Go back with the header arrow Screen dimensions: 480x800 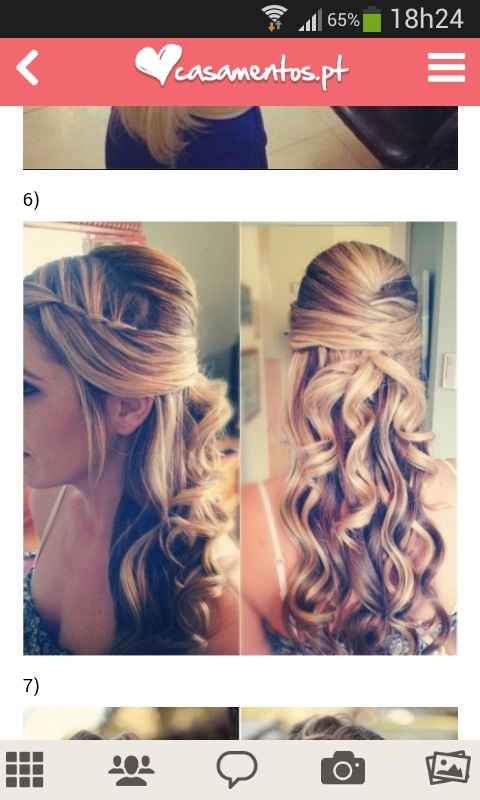(x=28, y=67)
